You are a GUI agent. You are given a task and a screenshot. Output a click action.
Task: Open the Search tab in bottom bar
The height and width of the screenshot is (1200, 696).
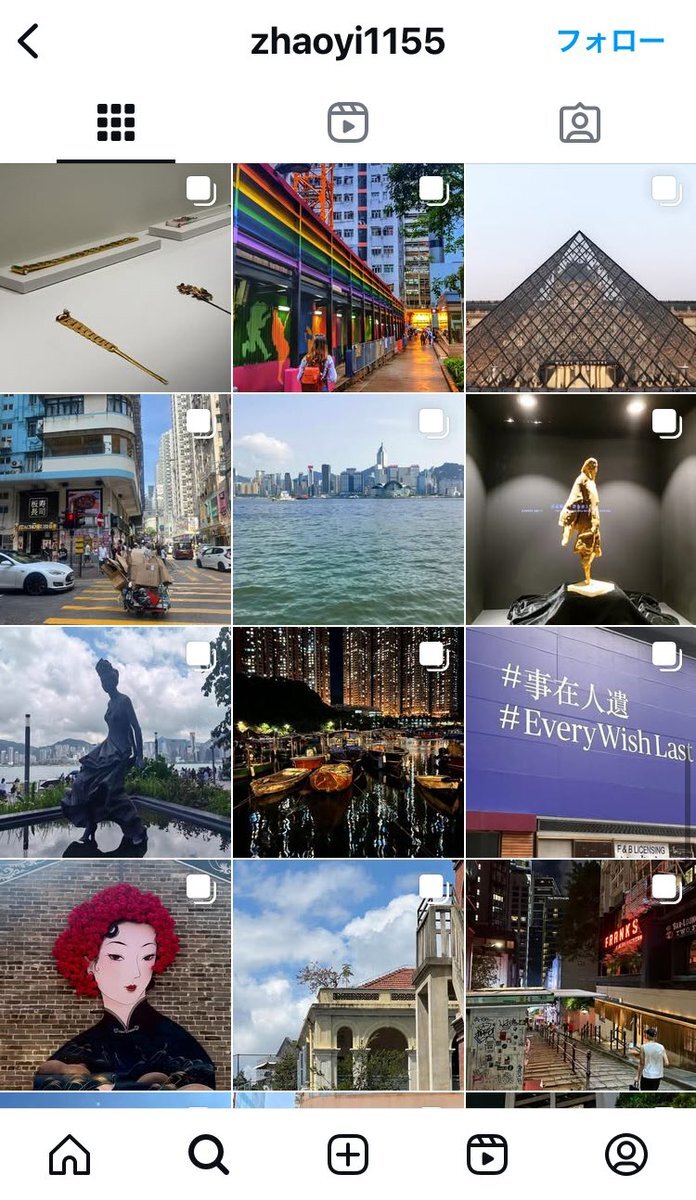[x=208, y=1155]
